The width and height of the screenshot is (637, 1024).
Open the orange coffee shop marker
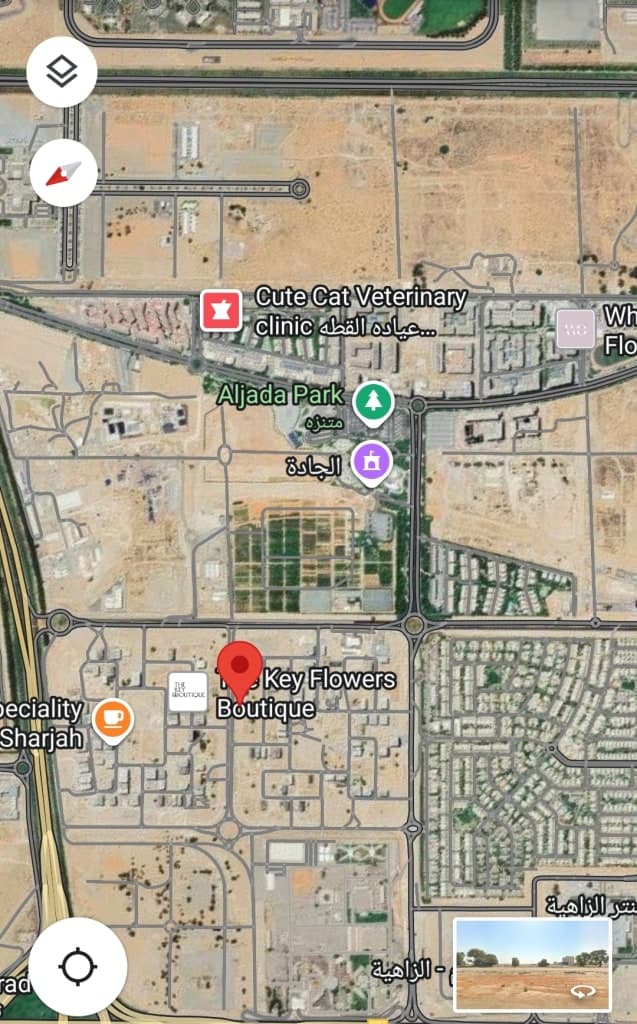[x=113, y=719]
